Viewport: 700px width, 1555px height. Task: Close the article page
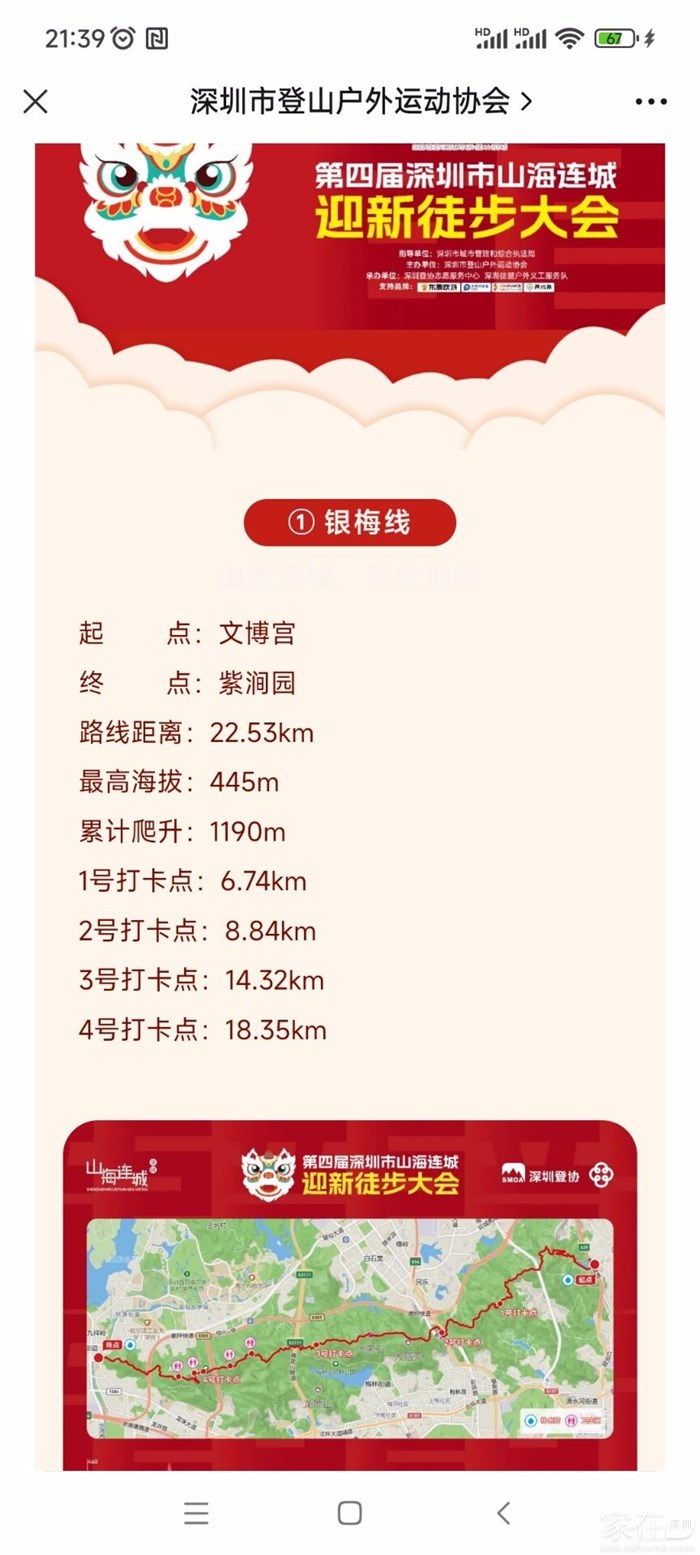(x=35, y=101)
